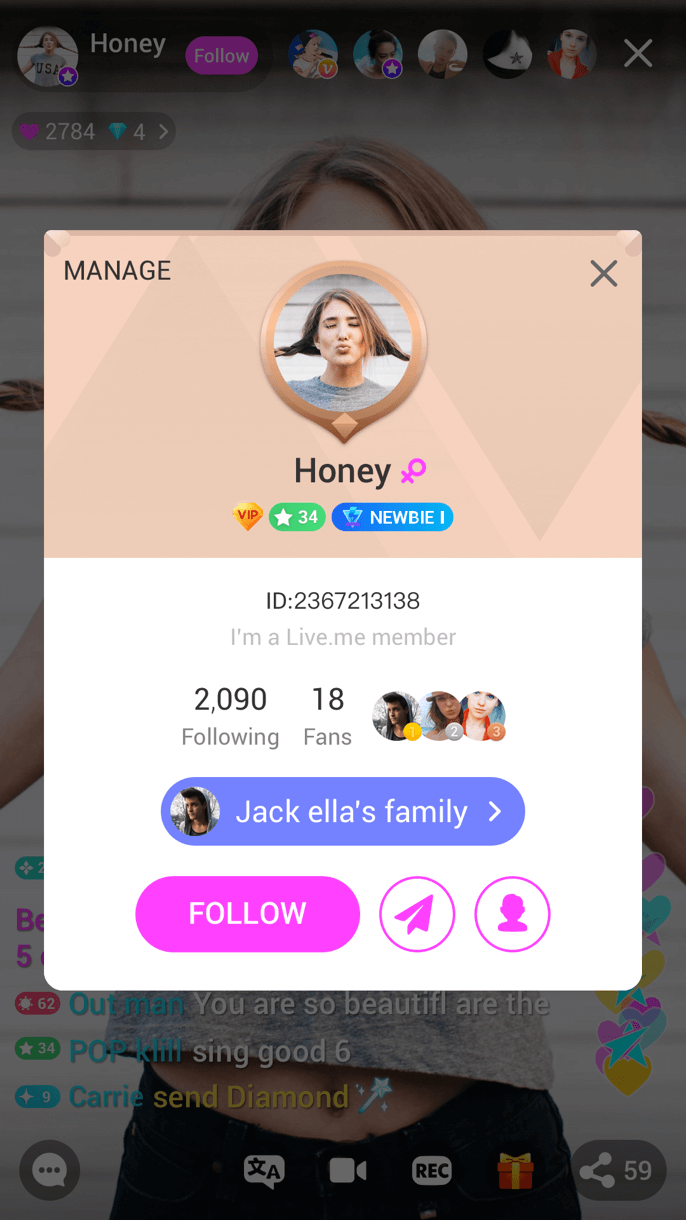Open the 2784 hearts and diamonds ranking

point(93,131)
